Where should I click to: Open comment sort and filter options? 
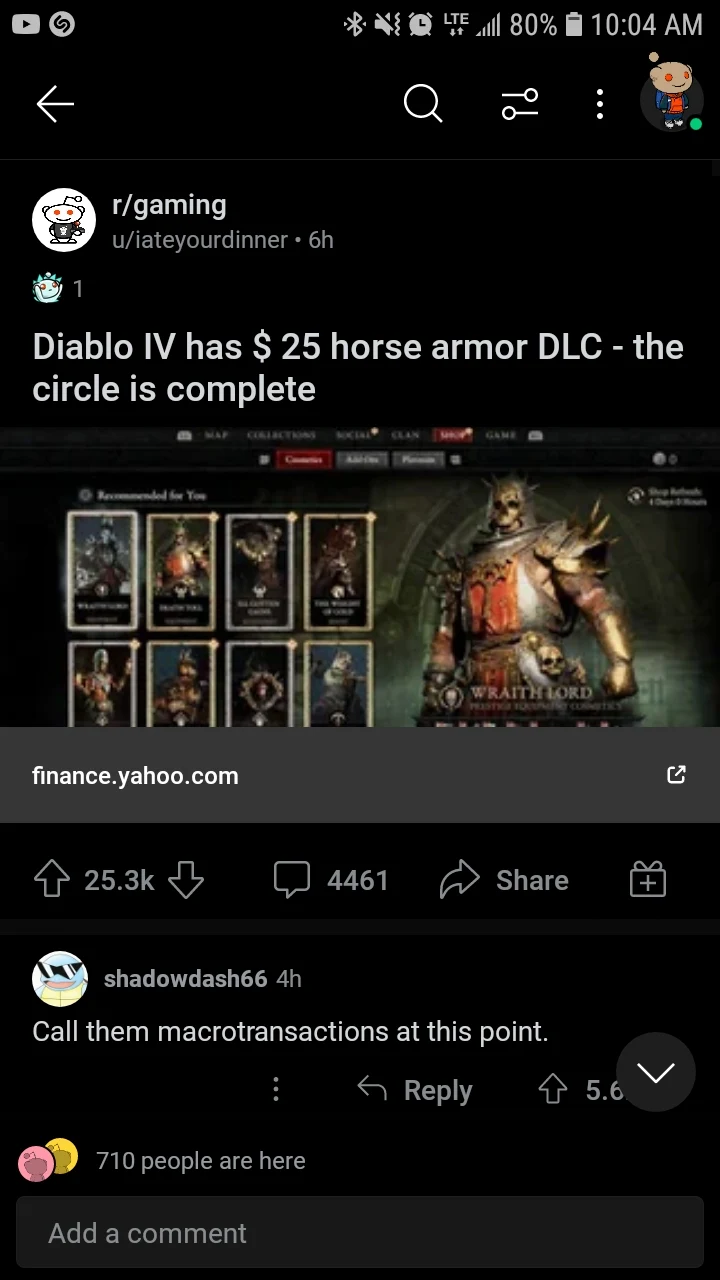520,103
